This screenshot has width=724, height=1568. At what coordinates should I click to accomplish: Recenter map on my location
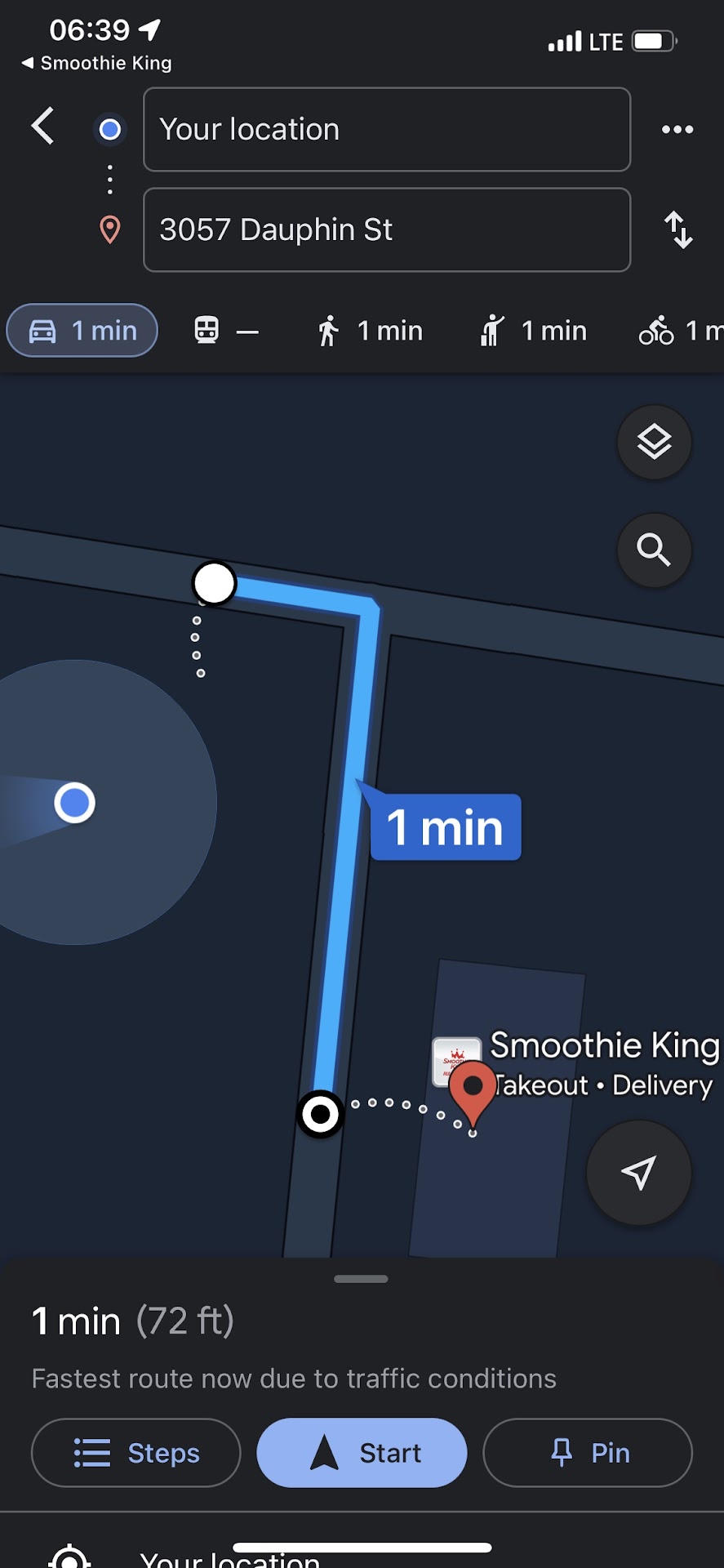[x=638, y=1173]
